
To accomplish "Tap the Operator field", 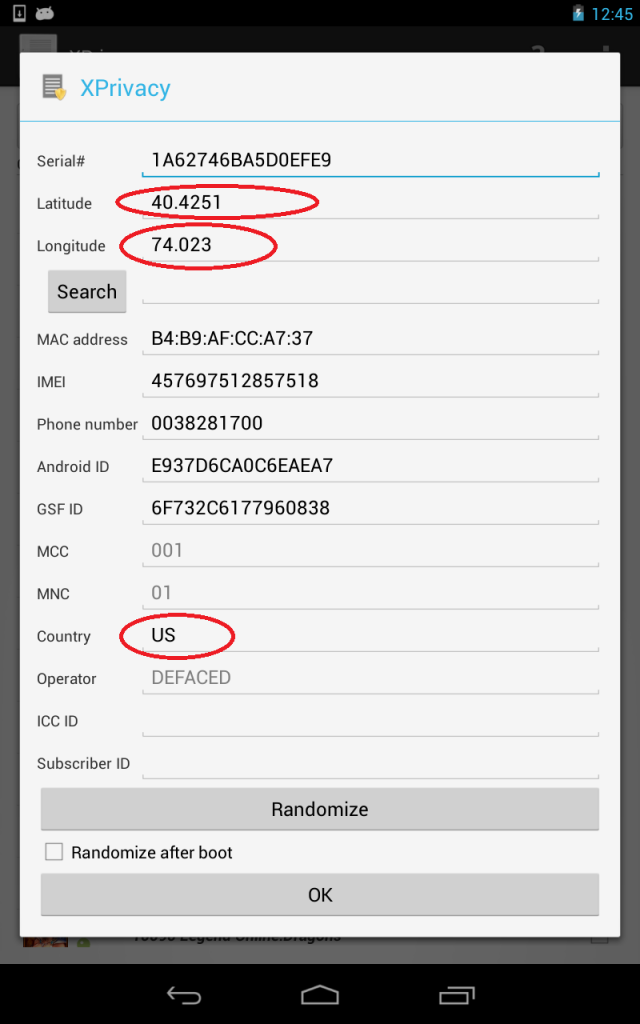I will coord(370,678).
